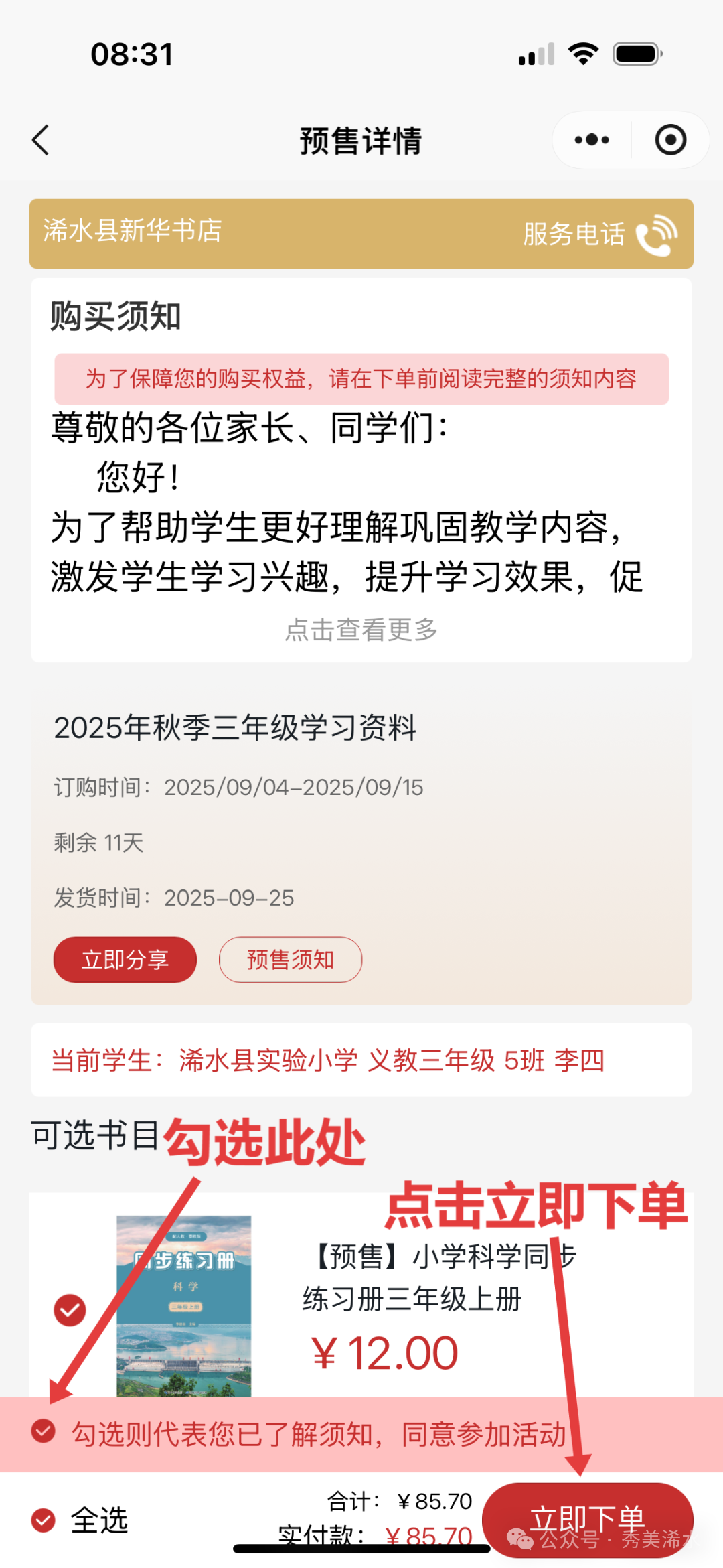This screenshot has height=1568, width=723.
Task: Toggle the 全选 select-all checkbox
Action: (44, 1520)
